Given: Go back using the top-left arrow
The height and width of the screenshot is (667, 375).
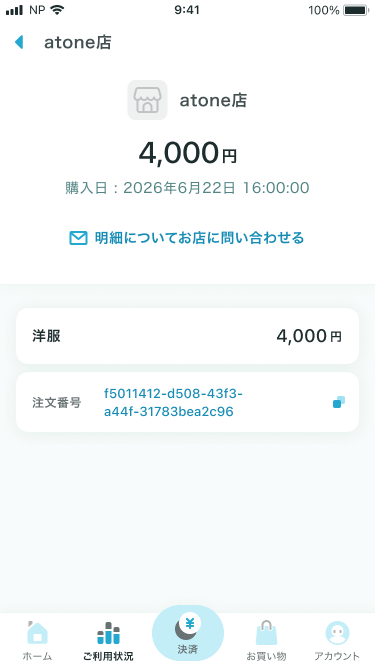Looking at the screenshot, I should [19, 42].
